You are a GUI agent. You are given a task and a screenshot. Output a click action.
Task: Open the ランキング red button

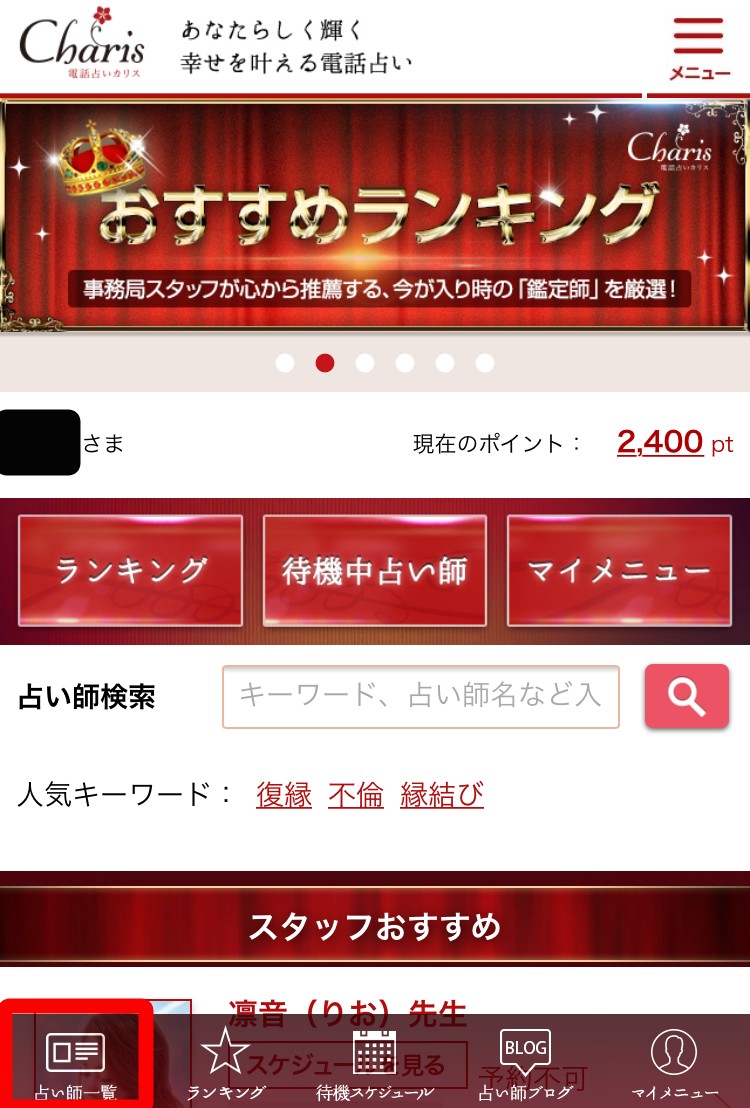click(x=130, y=570)
